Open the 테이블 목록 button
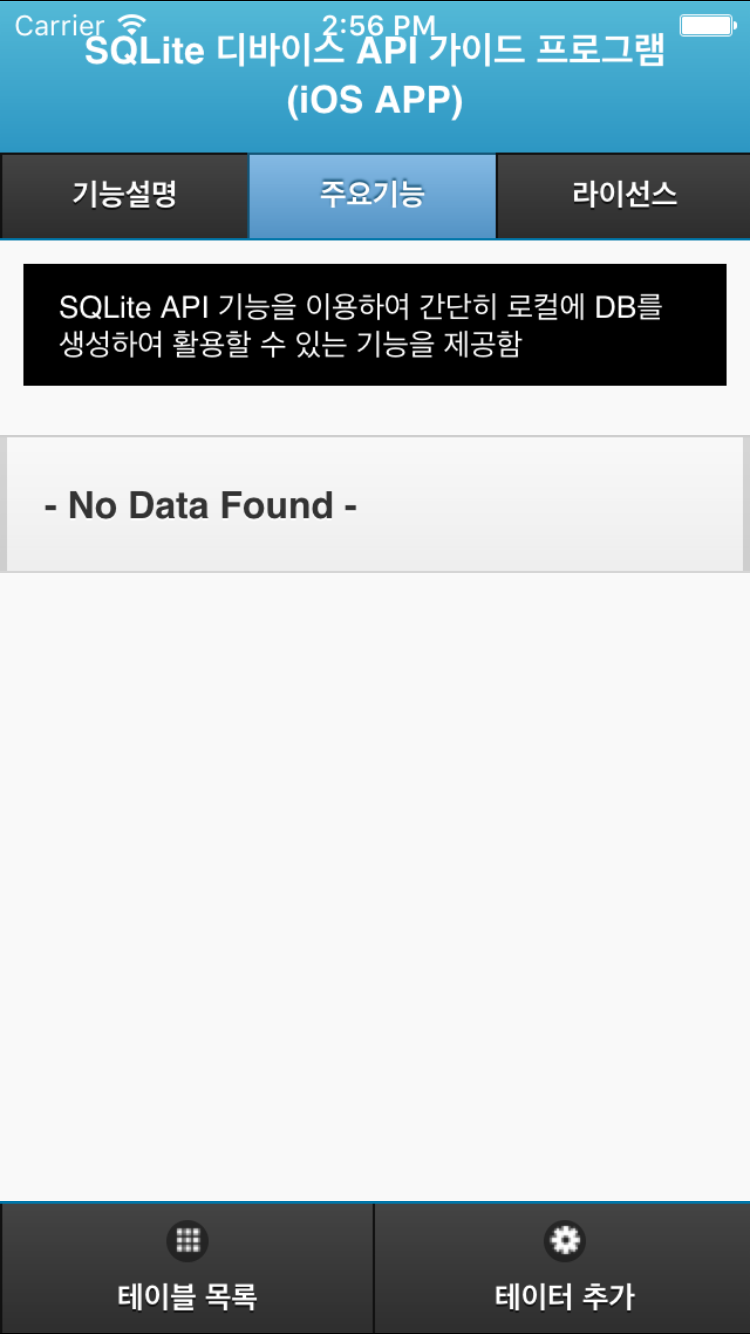 [187, 1268]
